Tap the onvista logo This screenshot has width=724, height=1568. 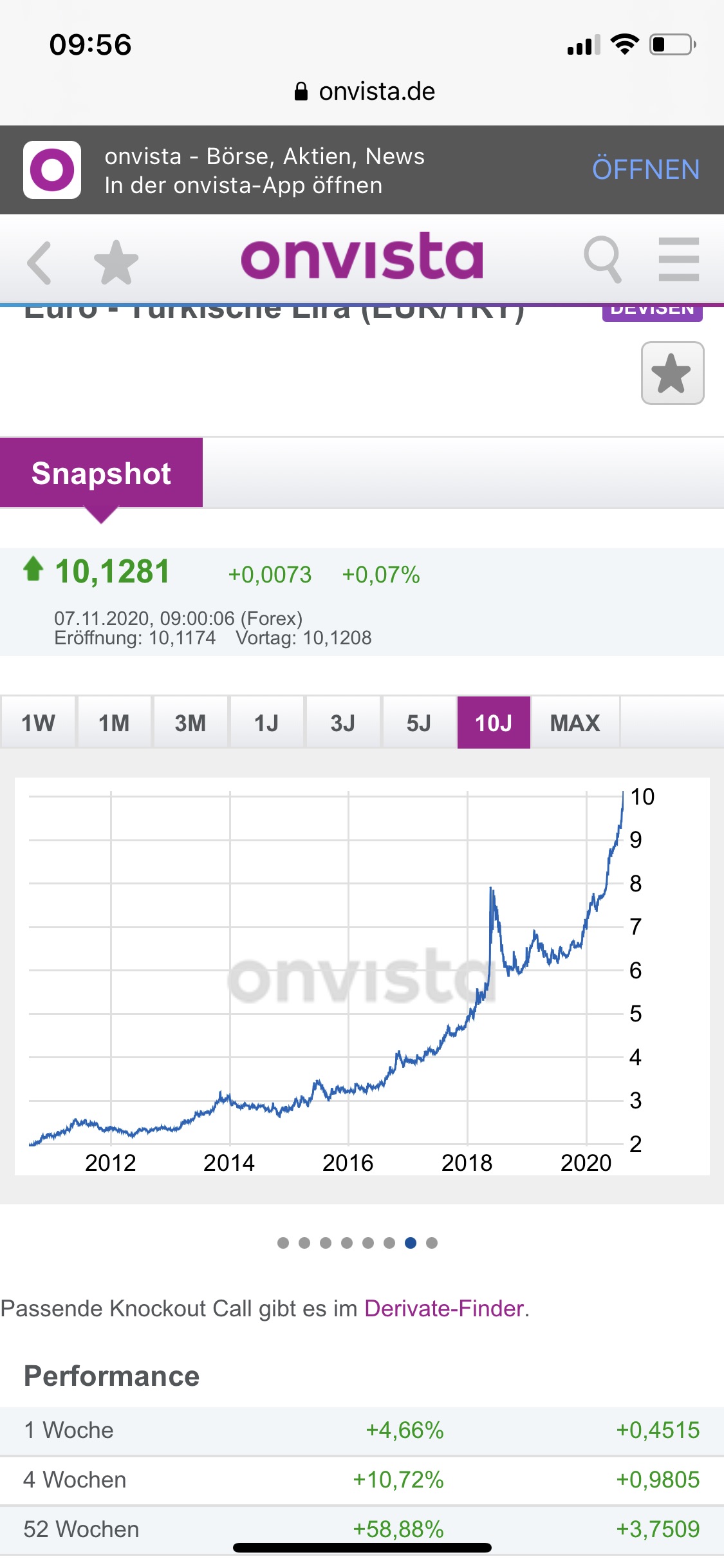(x=362, y=257)
